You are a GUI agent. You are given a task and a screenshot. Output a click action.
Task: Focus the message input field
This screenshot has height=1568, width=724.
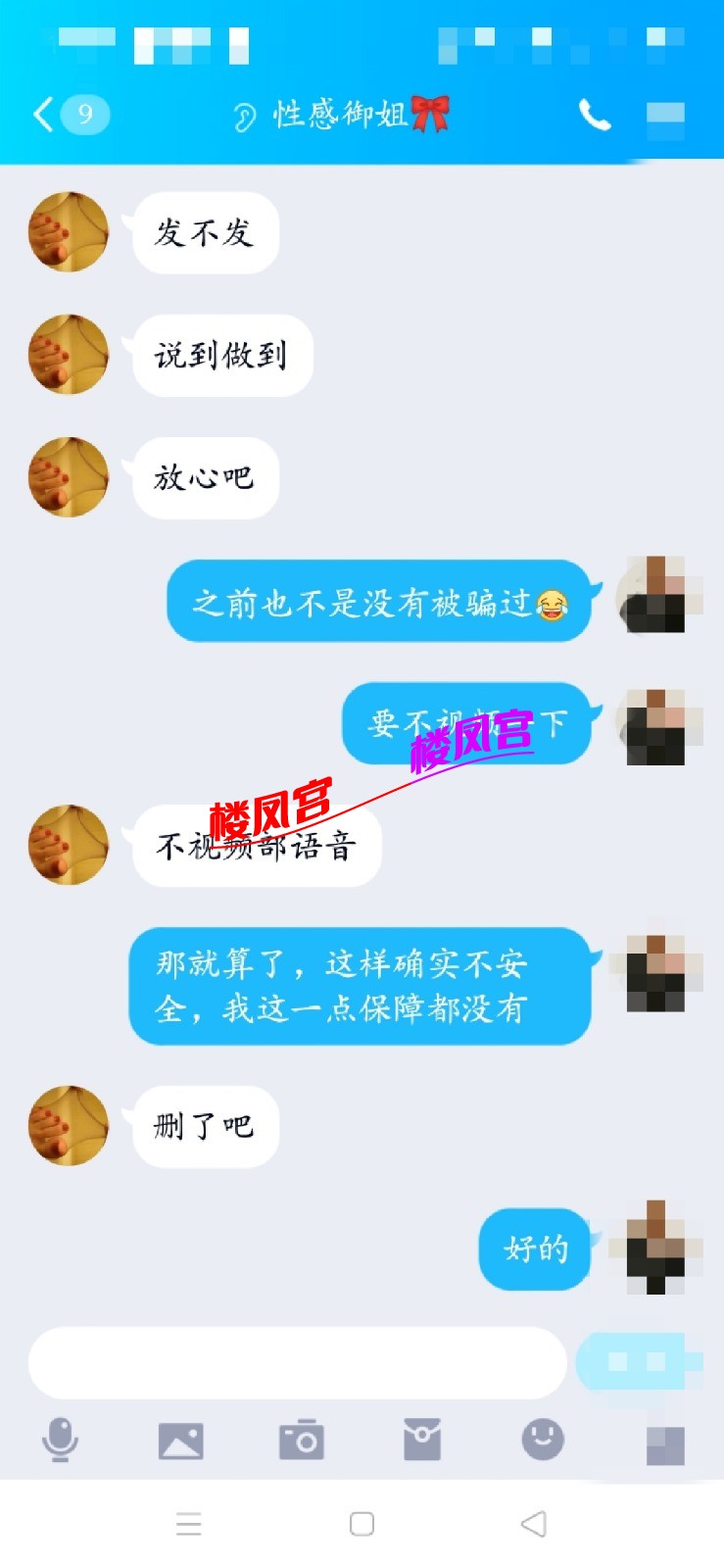click(x=297, y=1362)
